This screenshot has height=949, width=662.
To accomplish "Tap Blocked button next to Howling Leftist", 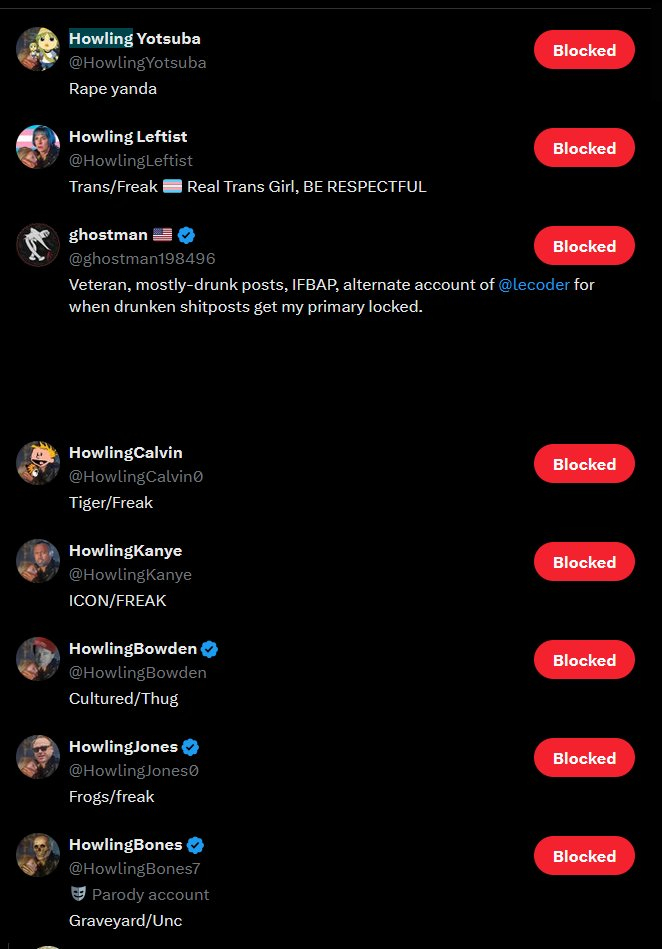I will click(584, 148).
